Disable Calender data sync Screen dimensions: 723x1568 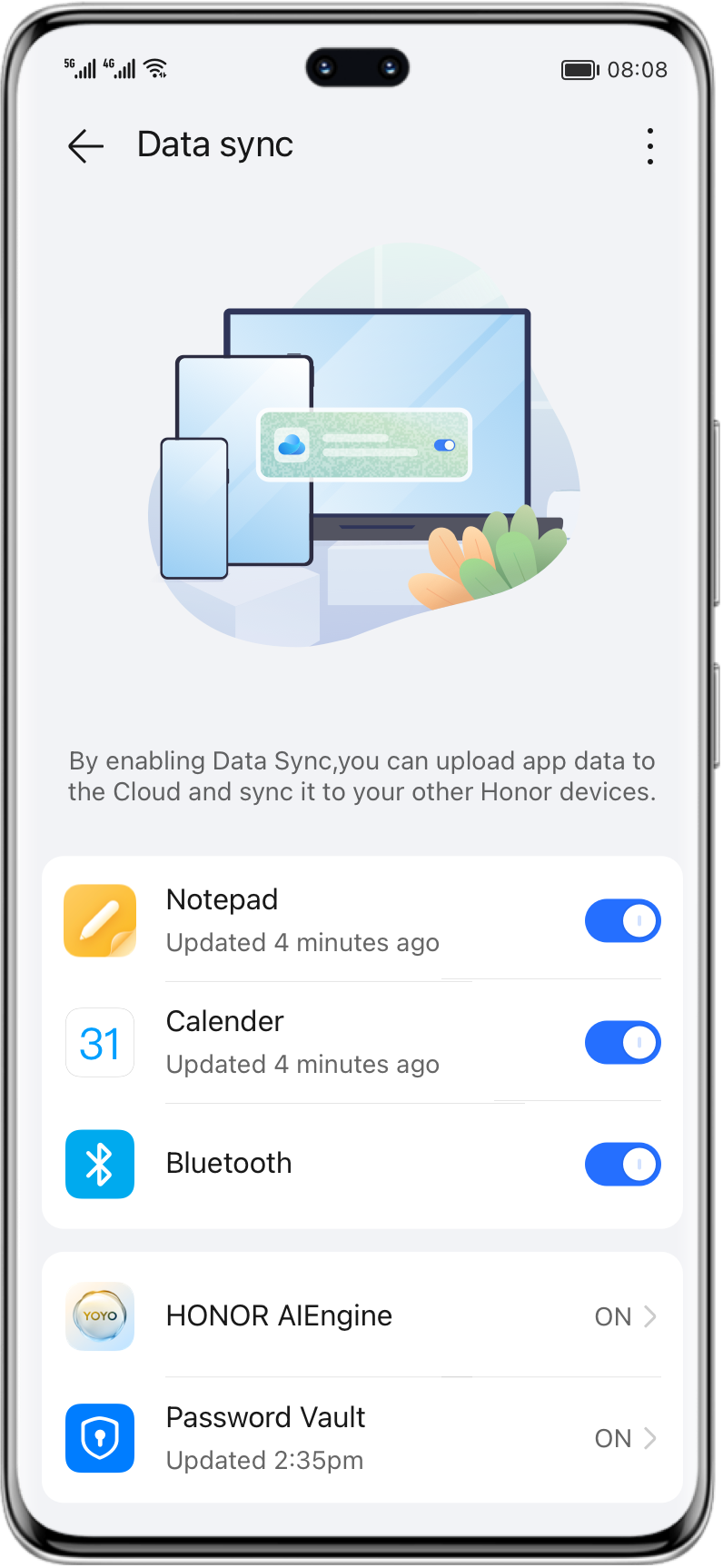click(622, 1042)
